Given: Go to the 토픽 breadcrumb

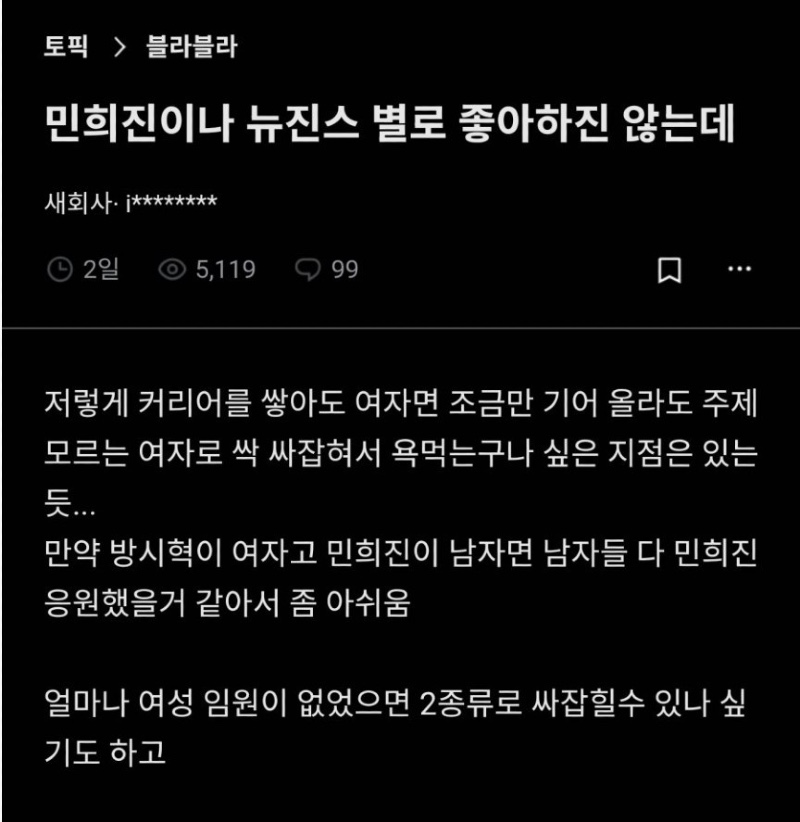Looking at the screenshot, I should coord(66,48).
